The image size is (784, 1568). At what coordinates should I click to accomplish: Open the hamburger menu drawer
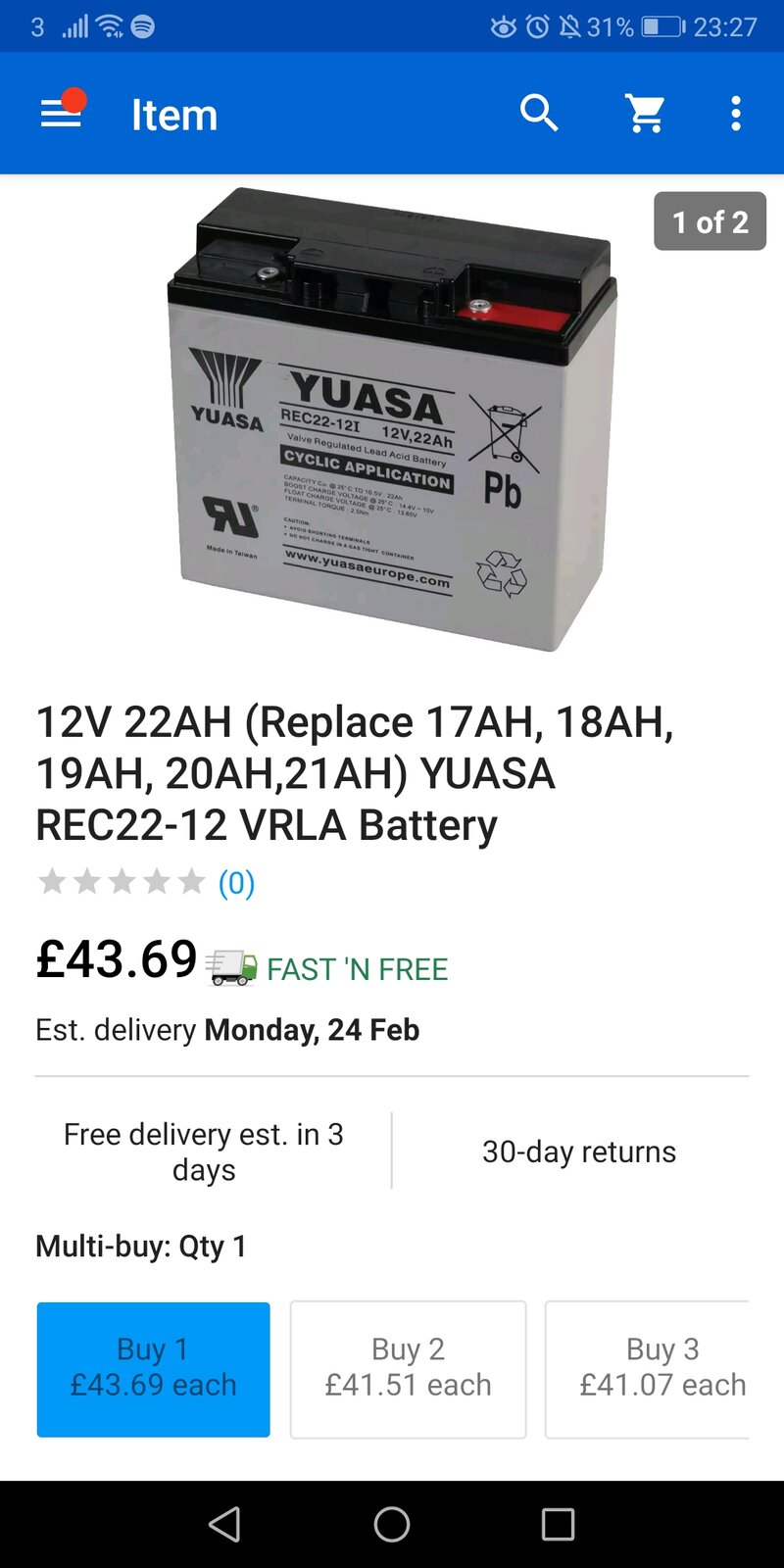(x=61, y=115)
